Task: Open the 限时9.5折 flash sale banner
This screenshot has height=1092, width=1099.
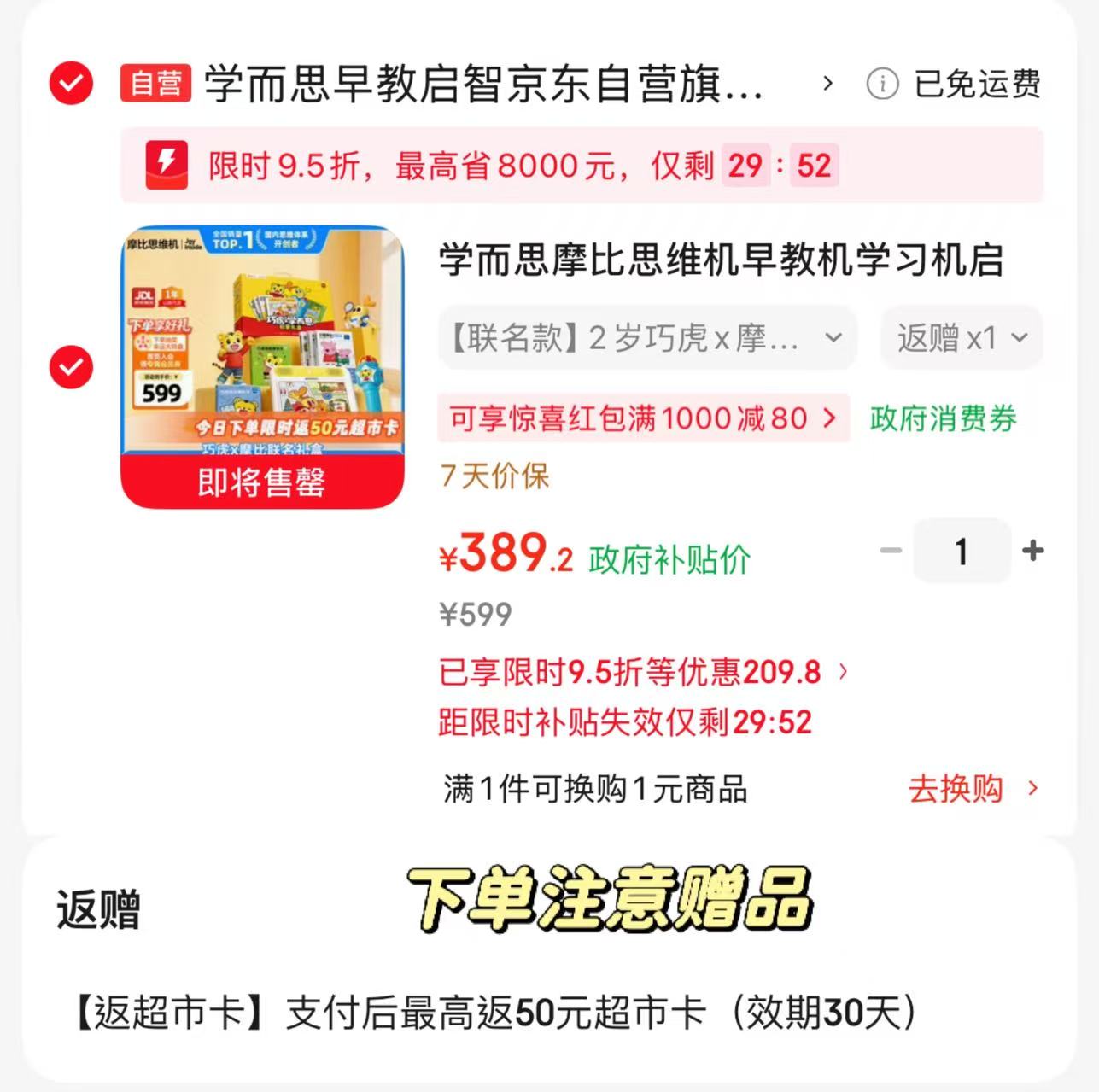Action: pyautogui.click(x=582, y=165)
